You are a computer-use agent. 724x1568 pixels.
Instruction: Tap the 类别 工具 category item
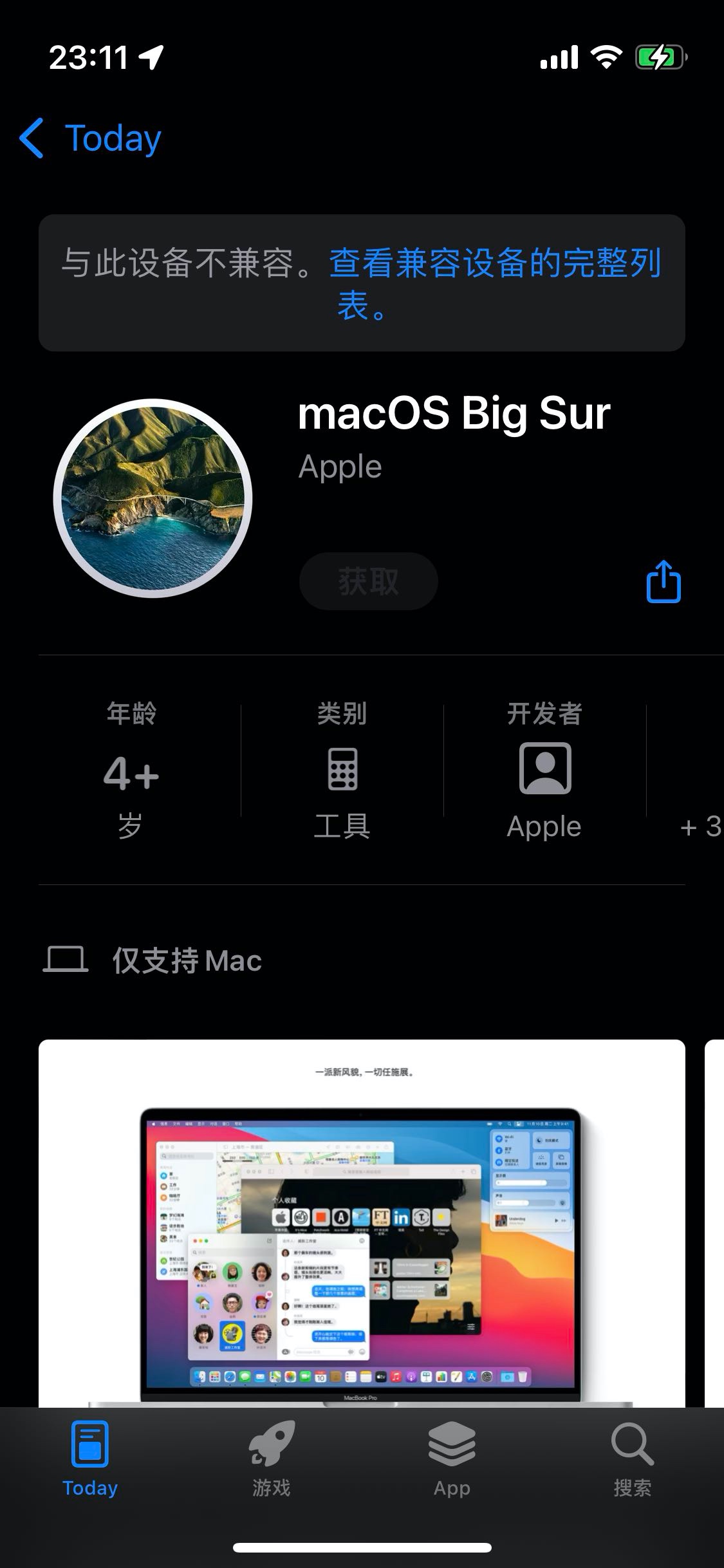pos(342,770)
